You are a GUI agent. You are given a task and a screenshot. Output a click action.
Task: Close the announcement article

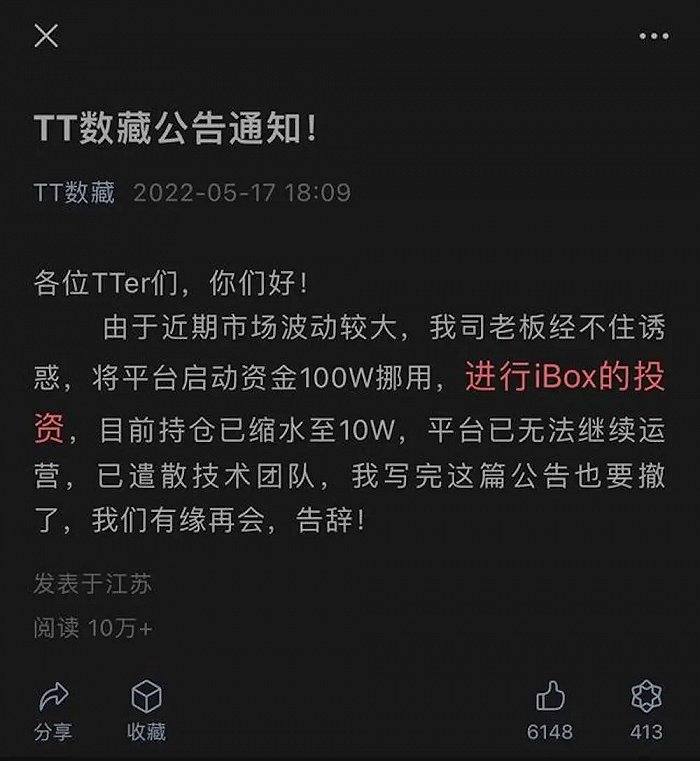[46, 36]
